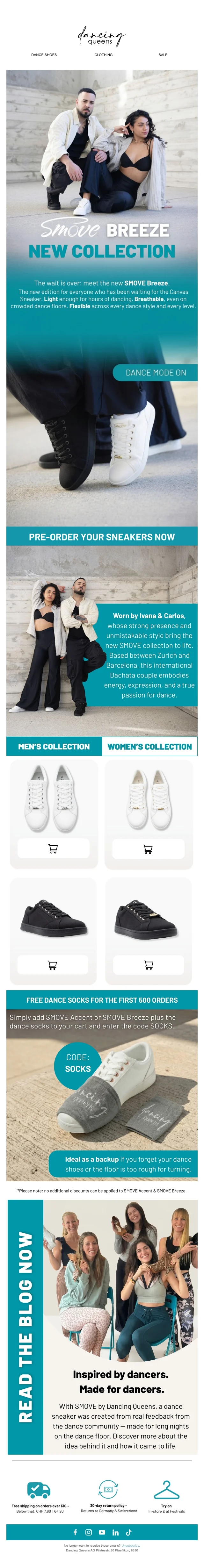This screenshot has width=204, height=1568.
Task: Open the Facebook icon in footer
Action: coord(76,1533)
